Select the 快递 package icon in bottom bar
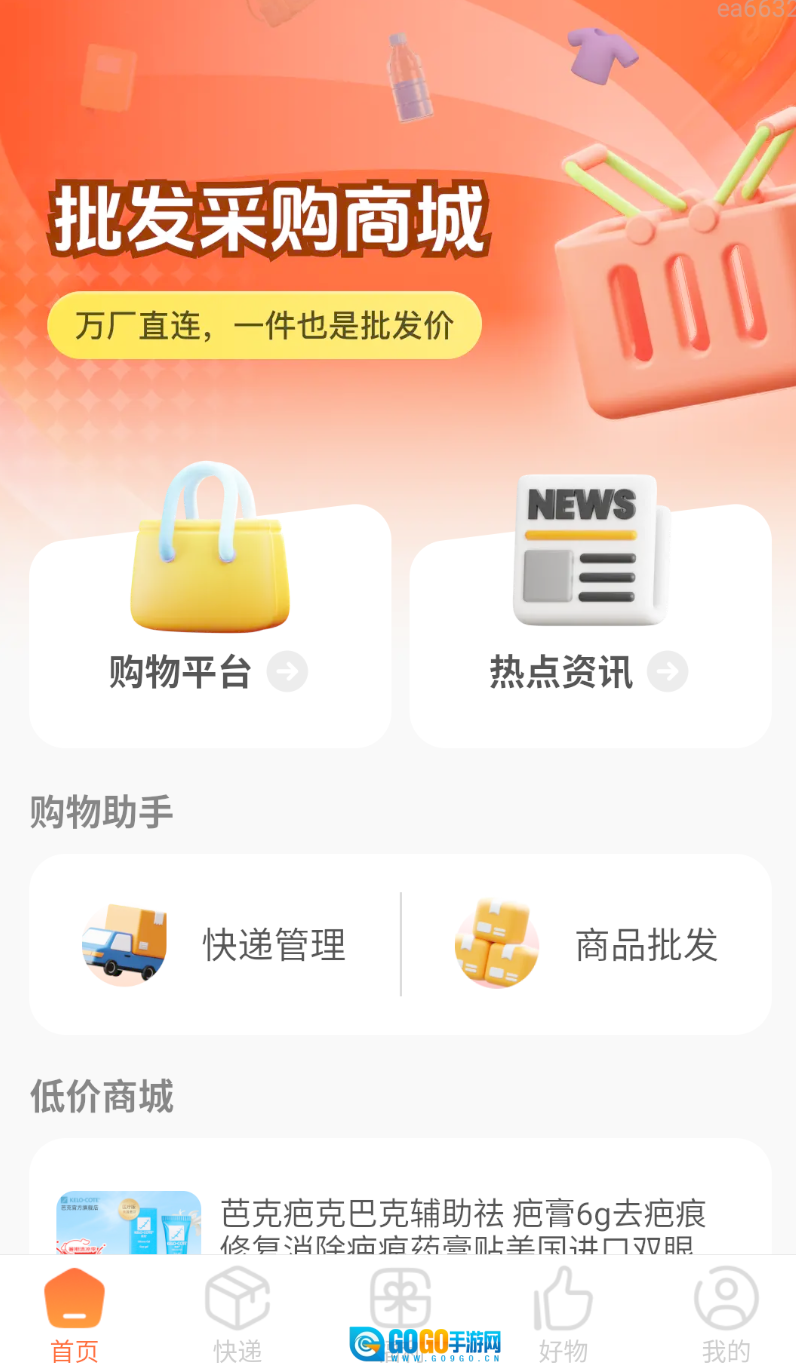 point(237,1297)
